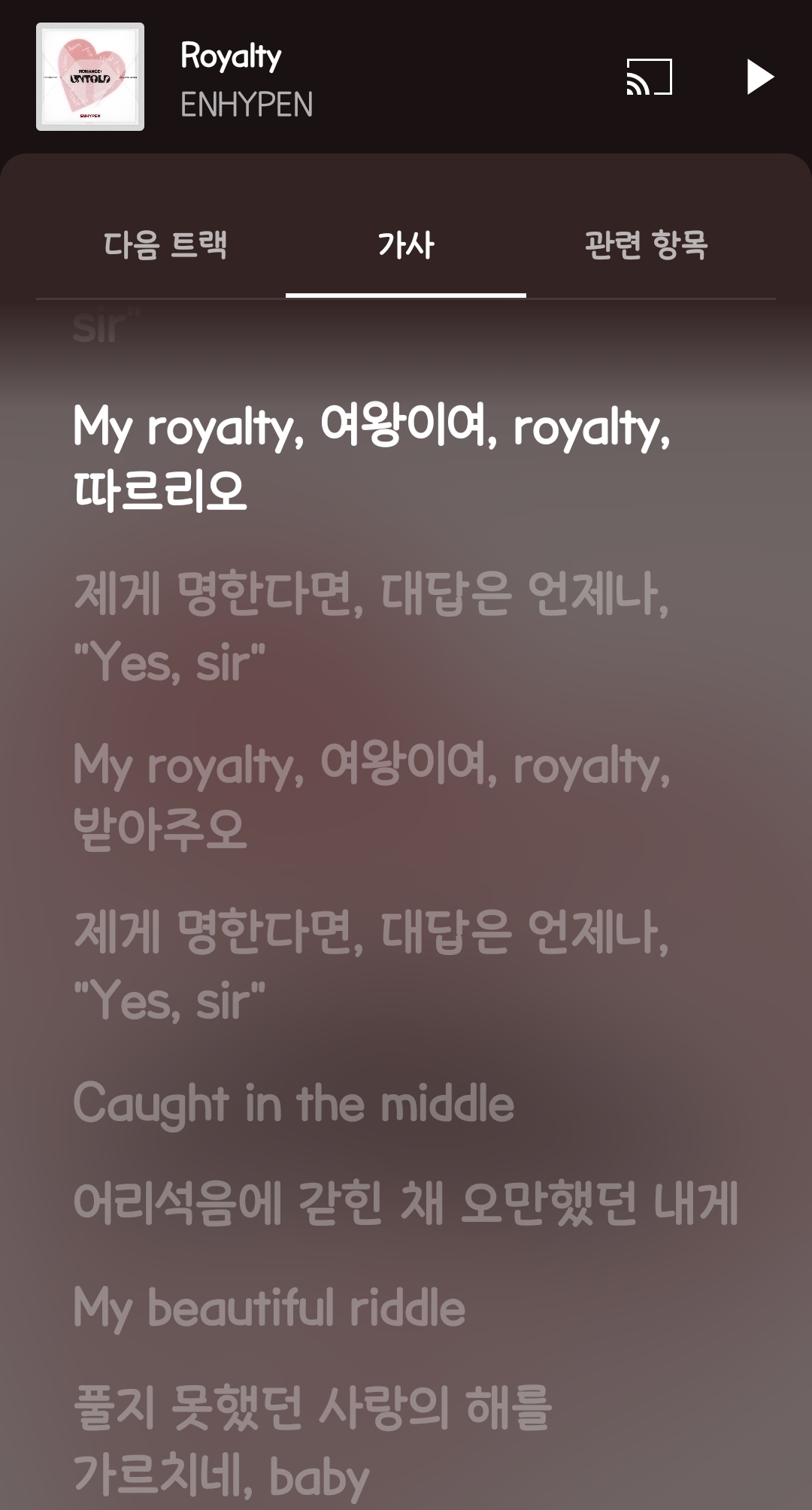
Task: Select the '어리석음에 갇힌 채' lyric line
Action: pyautogui.click(x=406, y=1203)
